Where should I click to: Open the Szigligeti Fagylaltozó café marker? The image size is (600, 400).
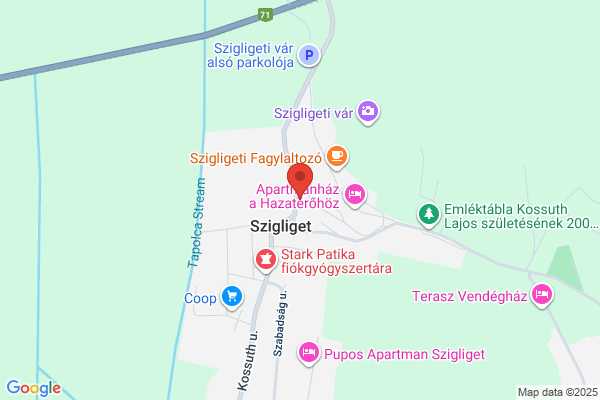tap(337, 157)
